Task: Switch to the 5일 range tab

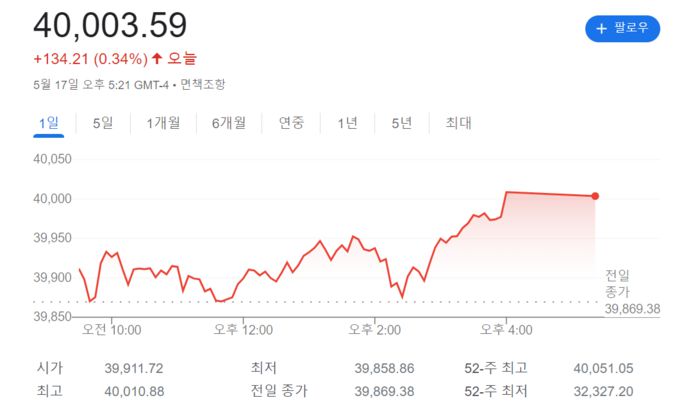Action: pos(102,123)
